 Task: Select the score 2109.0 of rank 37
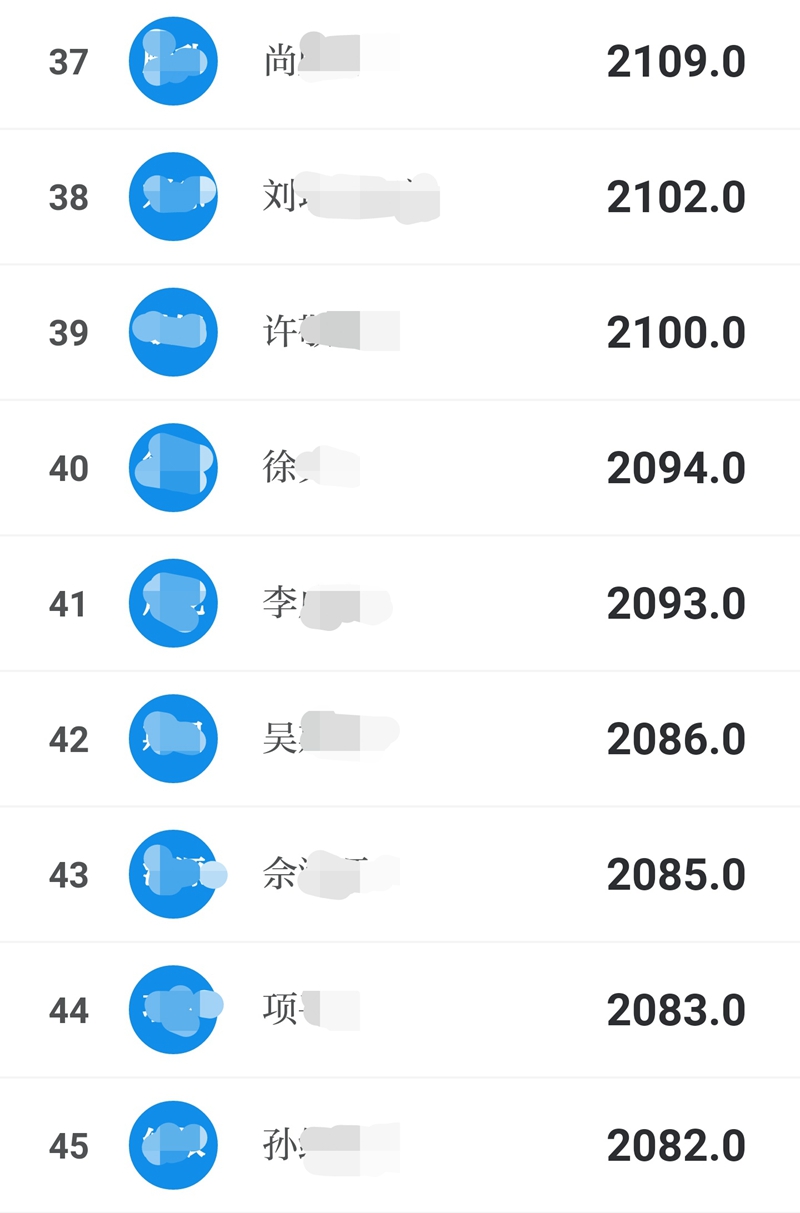[677, 61]
